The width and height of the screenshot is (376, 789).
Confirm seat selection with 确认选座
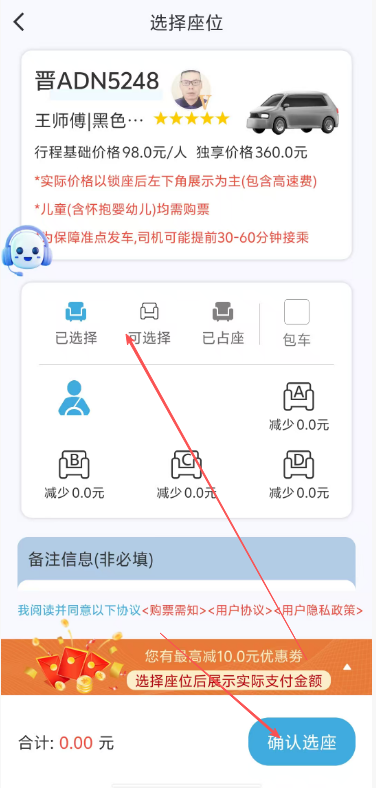pyautogui.click(x=302, y=742)
